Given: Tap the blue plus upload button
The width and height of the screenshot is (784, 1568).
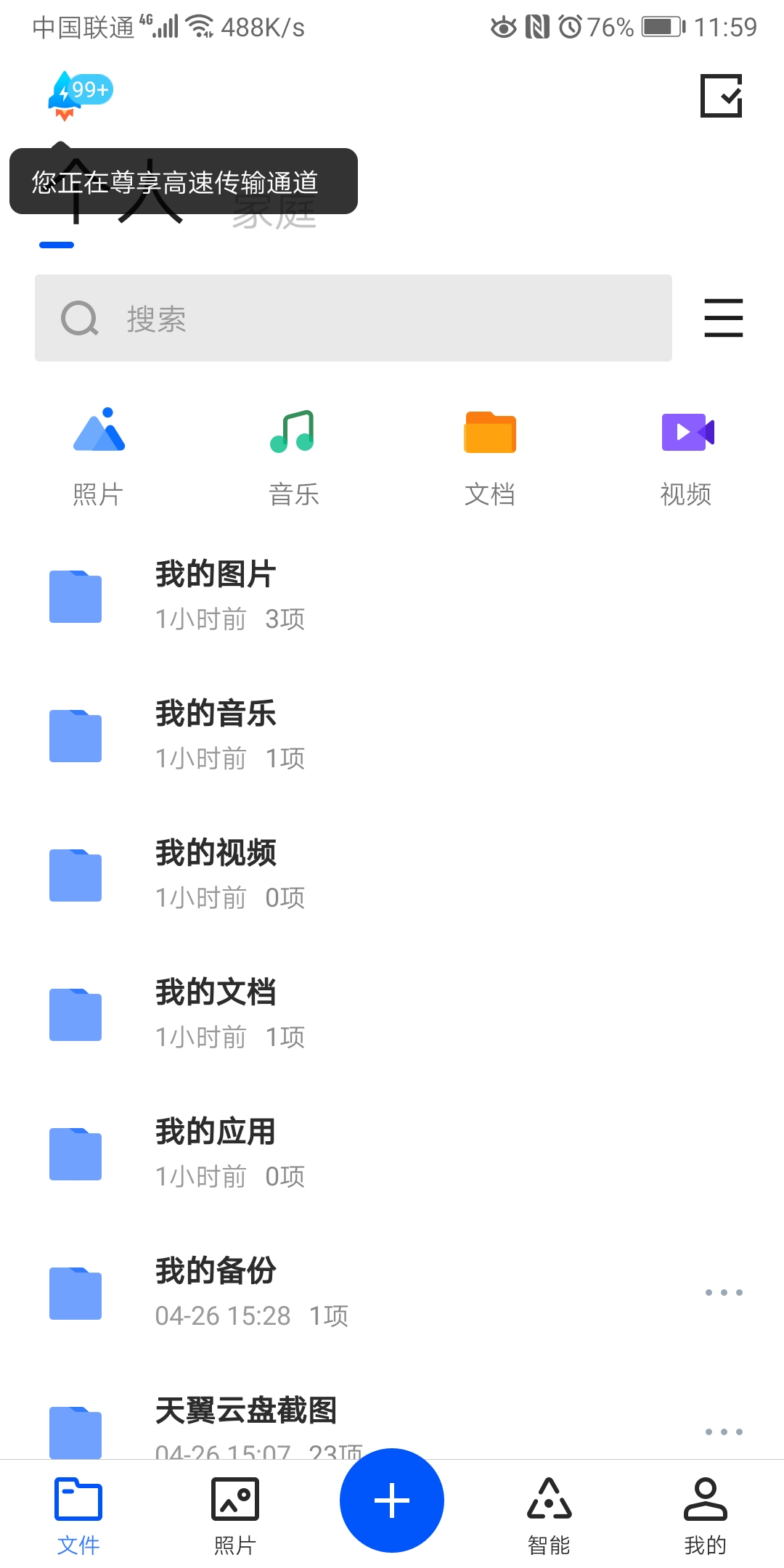Looking at the screenshot, I should click(x=392, y=1500).
